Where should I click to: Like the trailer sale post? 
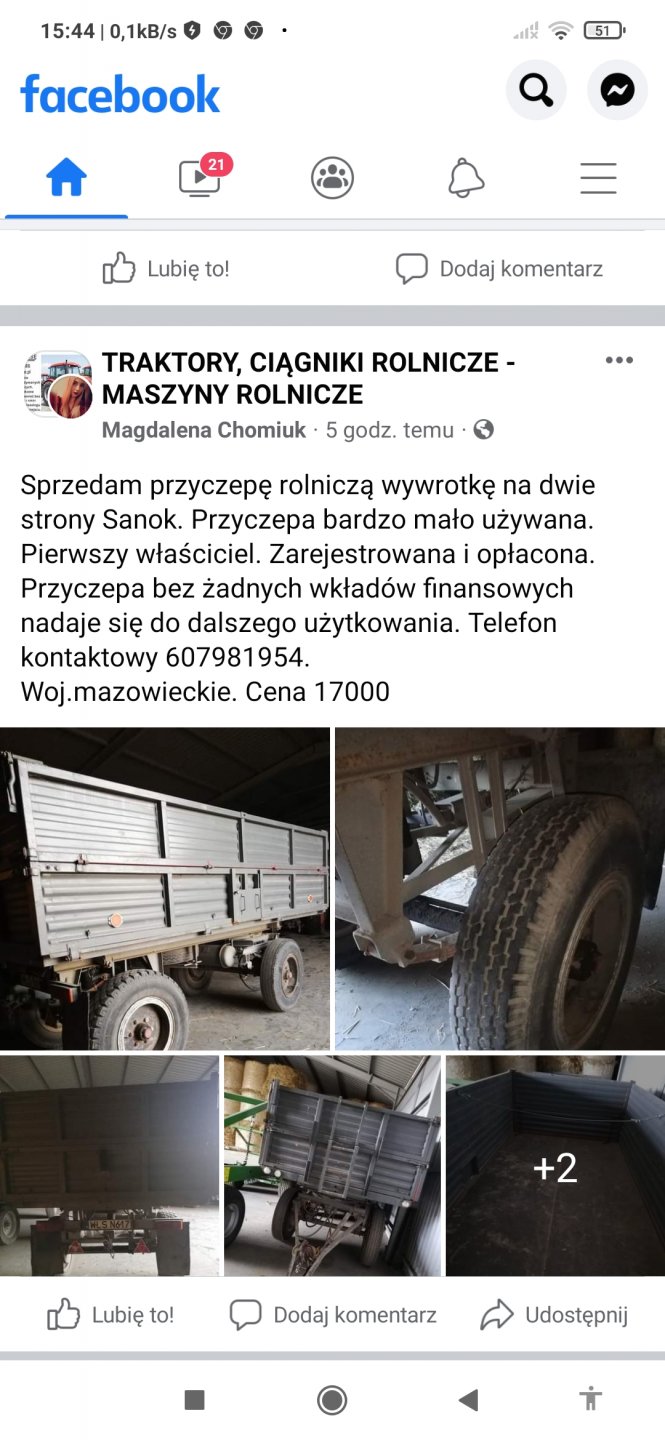click(111, 1315)
